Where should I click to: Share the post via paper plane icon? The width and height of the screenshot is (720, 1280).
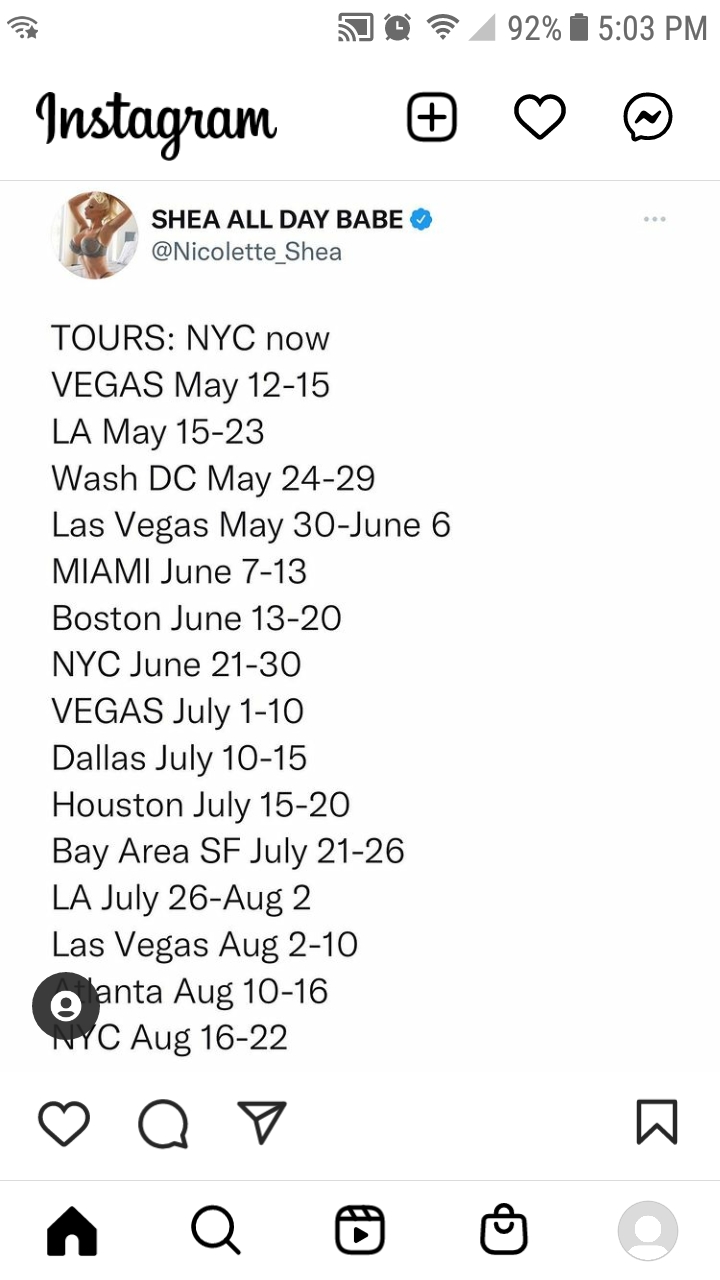coord(262,1122)
